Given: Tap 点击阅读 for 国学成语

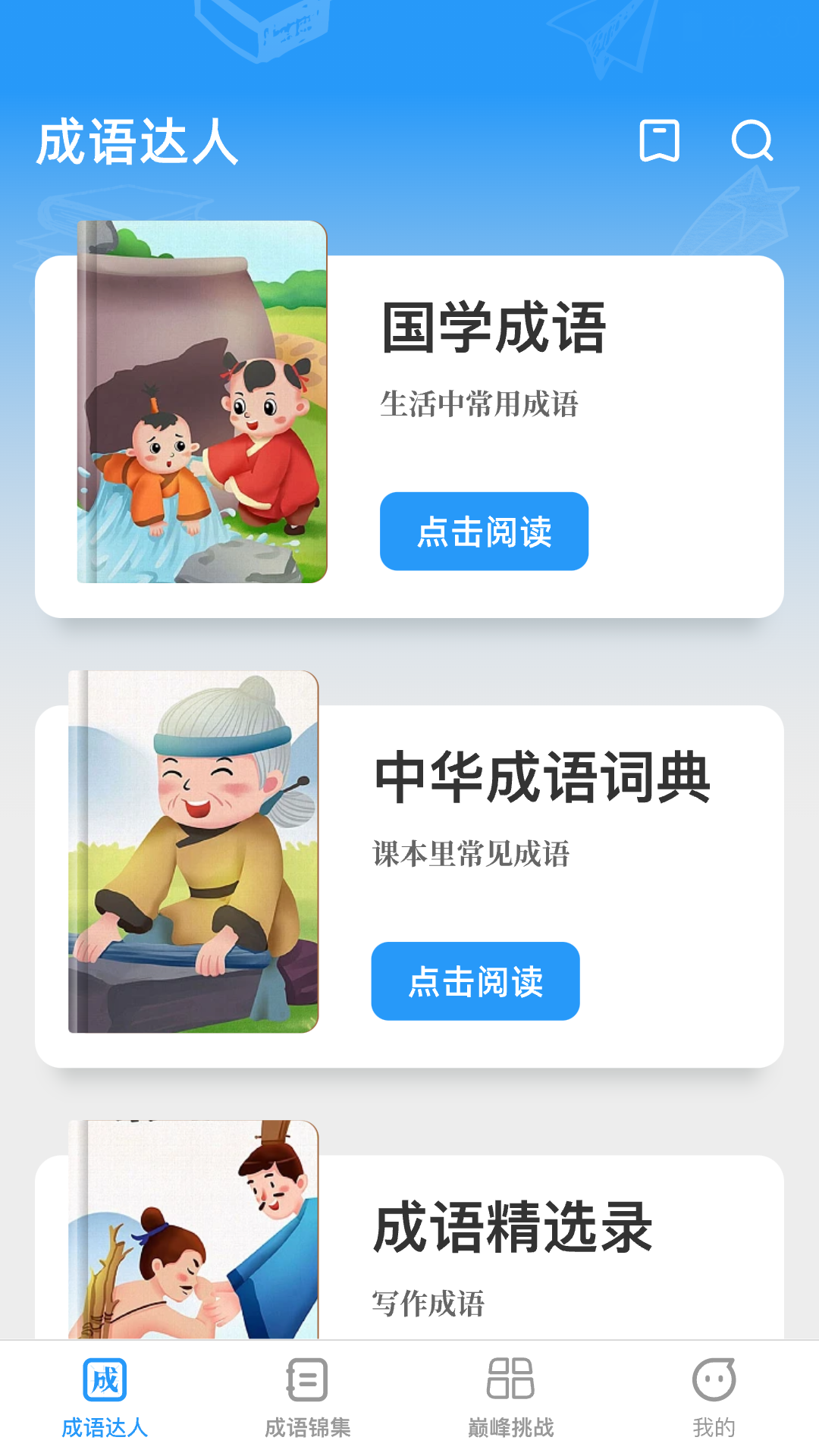Looking at the screenshot, I should (x=484, y=531).
